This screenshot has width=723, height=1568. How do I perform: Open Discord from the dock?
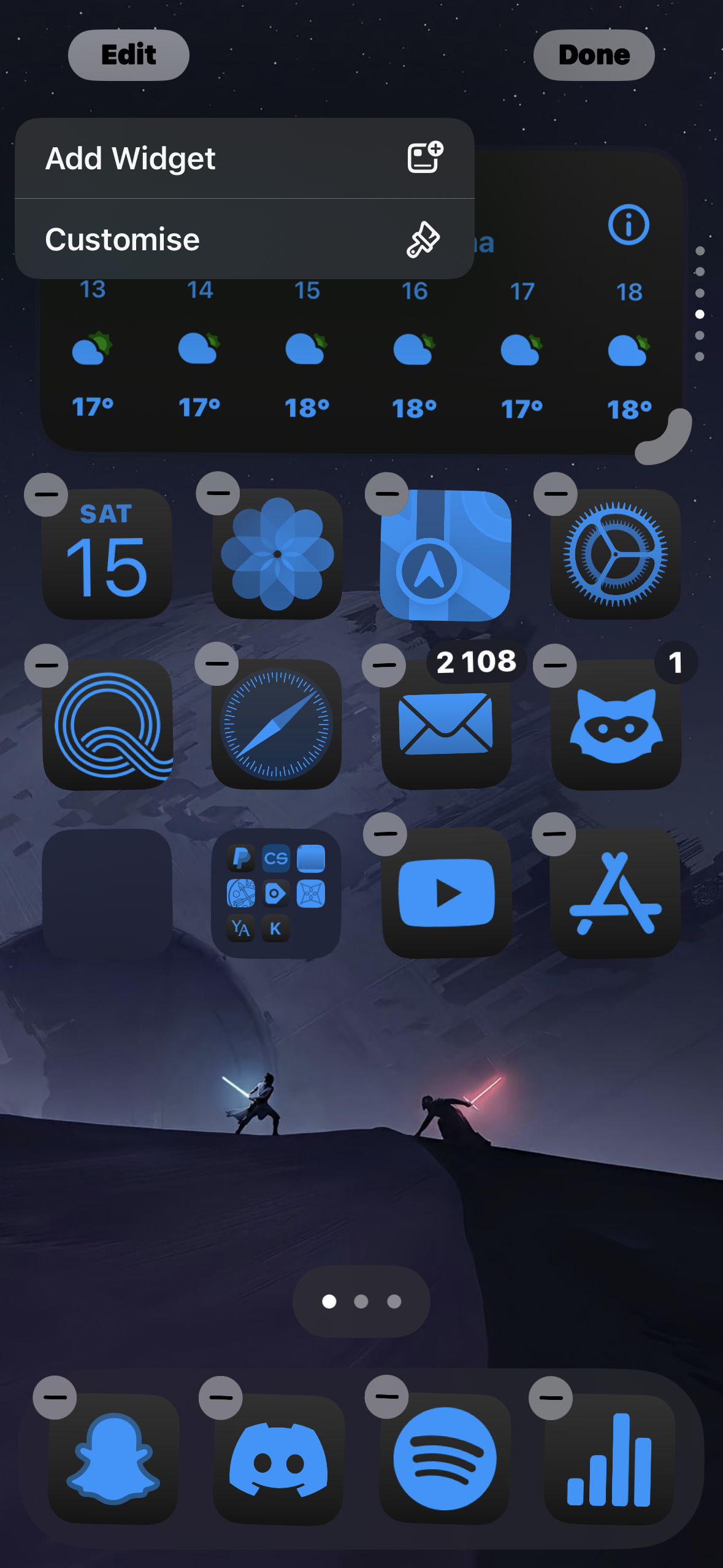coord(278,1459)
